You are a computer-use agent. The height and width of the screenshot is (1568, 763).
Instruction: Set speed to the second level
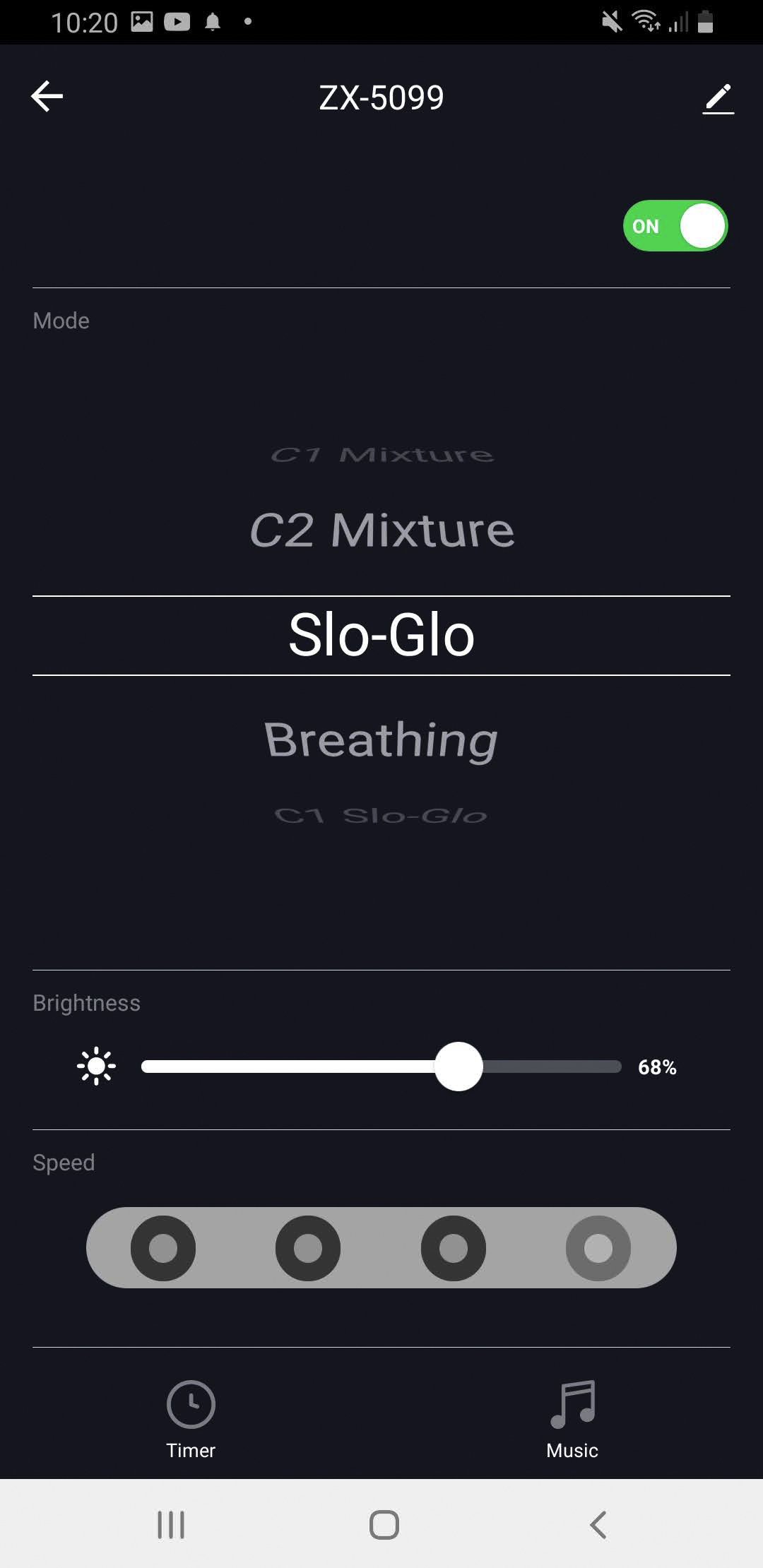pos(308,1248)
